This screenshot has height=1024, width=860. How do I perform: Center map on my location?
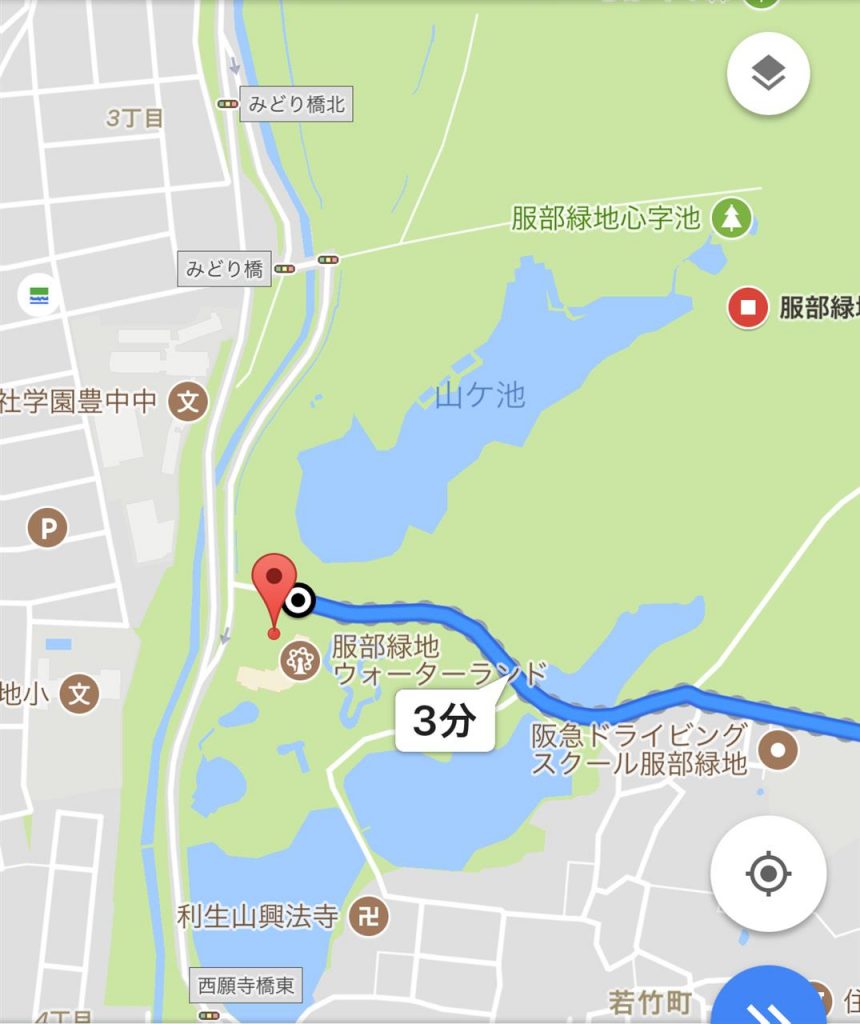pos(767,874)
